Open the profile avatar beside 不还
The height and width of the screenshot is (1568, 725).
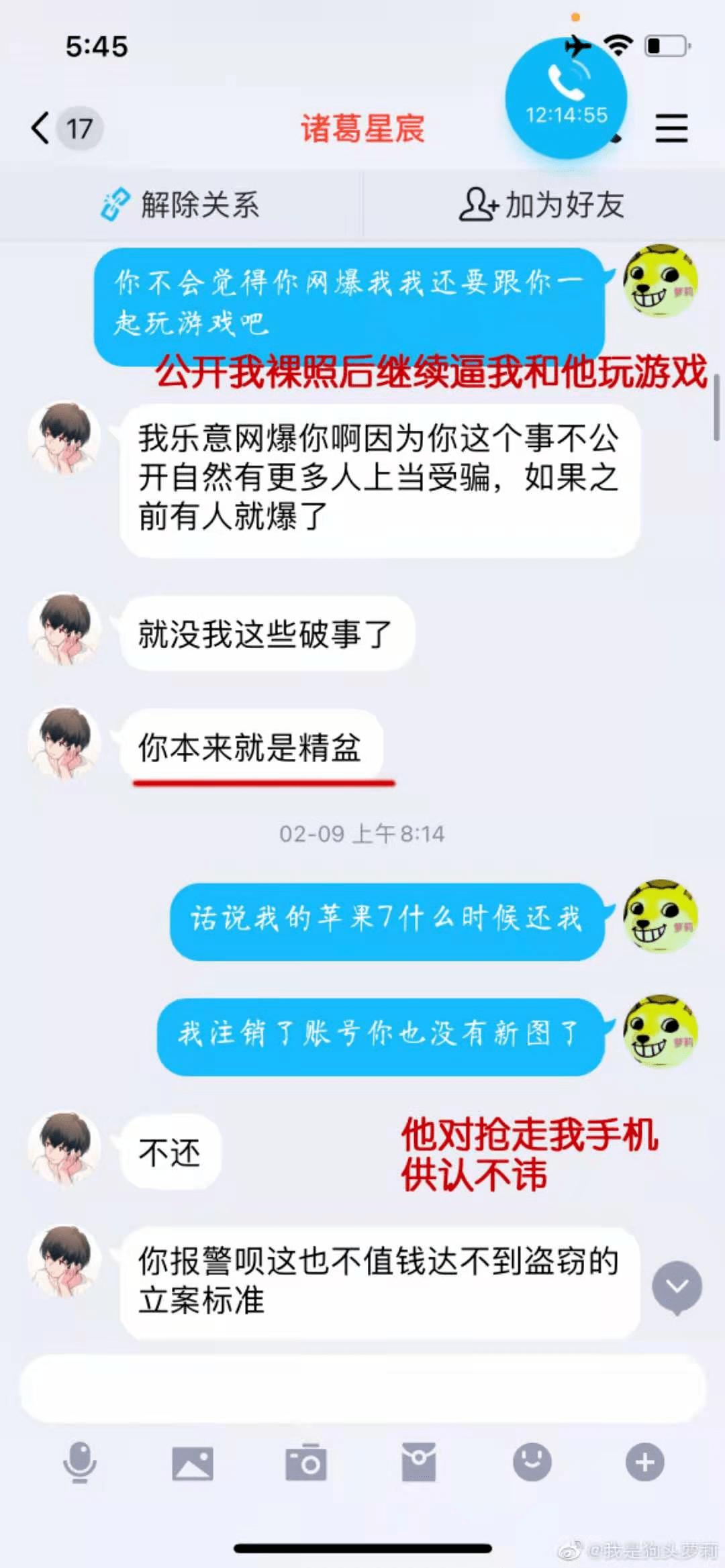[x=64, y=1147]
